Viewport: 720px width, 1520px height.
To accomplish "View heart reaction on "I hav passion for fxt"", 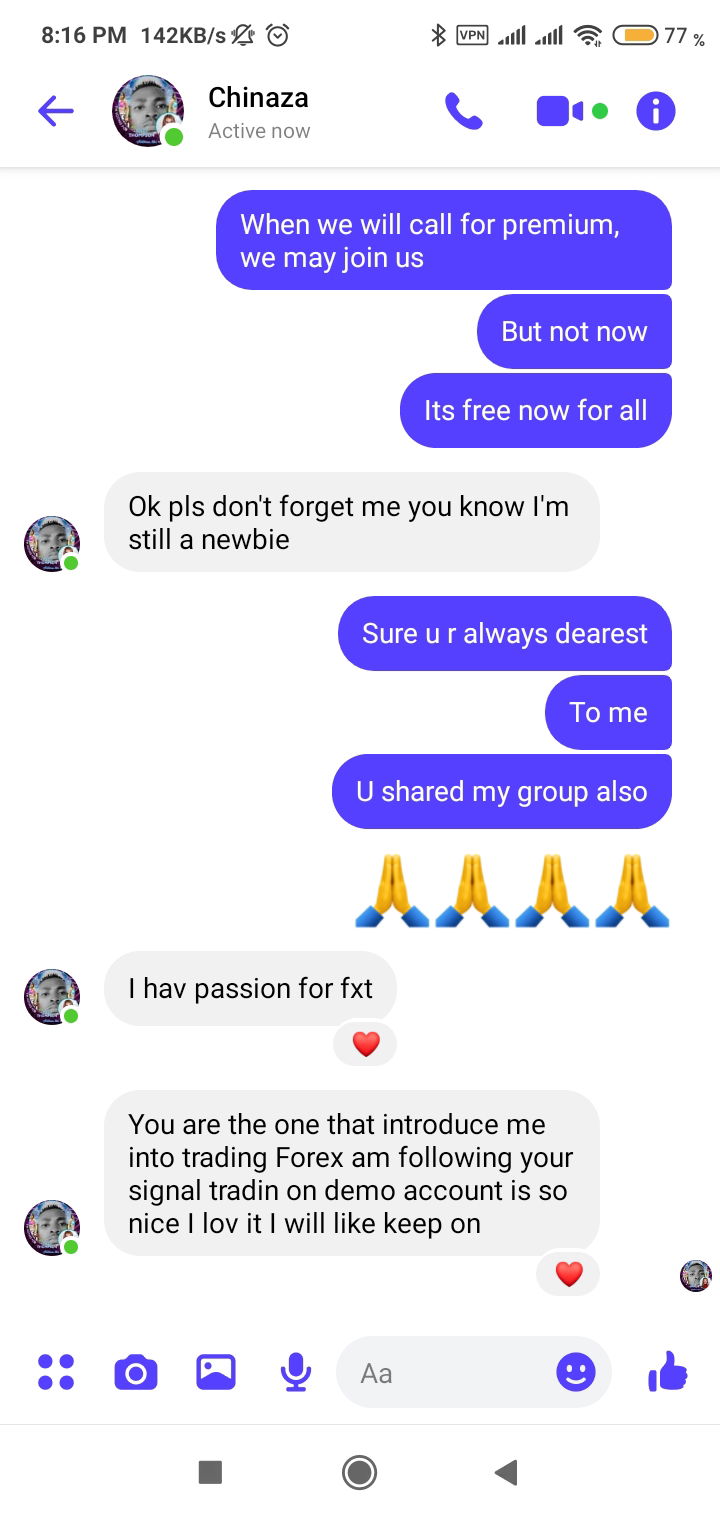I will [x=366, y=1044].
